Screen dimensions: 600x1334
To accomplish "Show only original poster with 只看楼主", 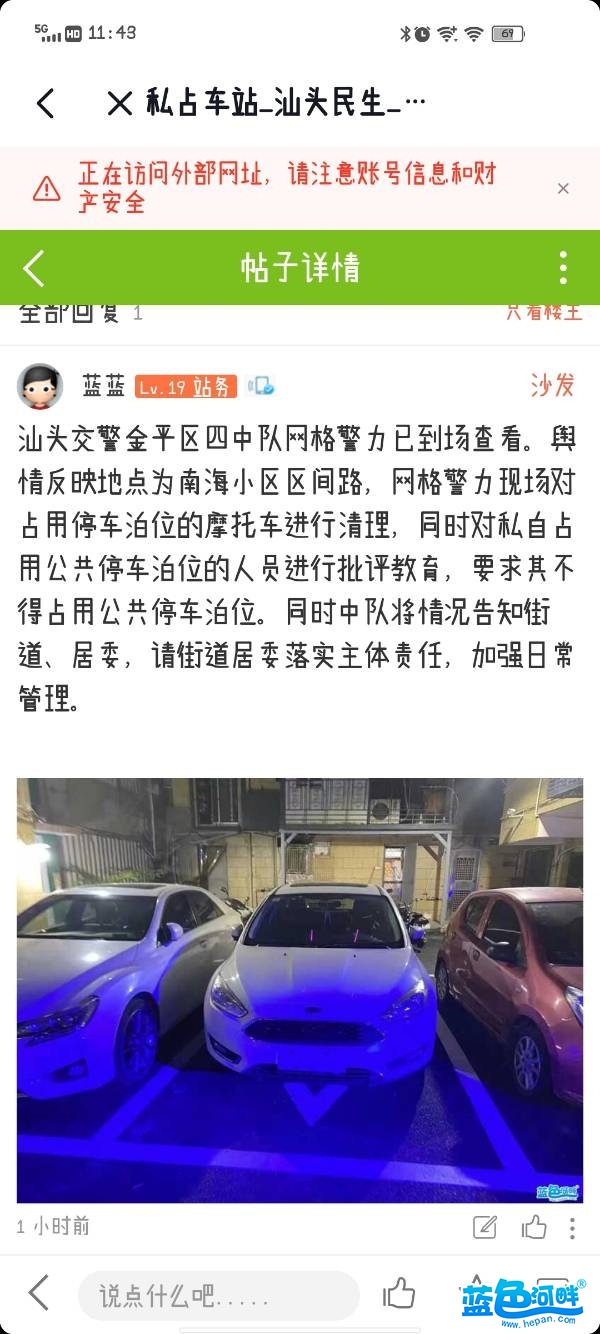I will coord(543,312).
